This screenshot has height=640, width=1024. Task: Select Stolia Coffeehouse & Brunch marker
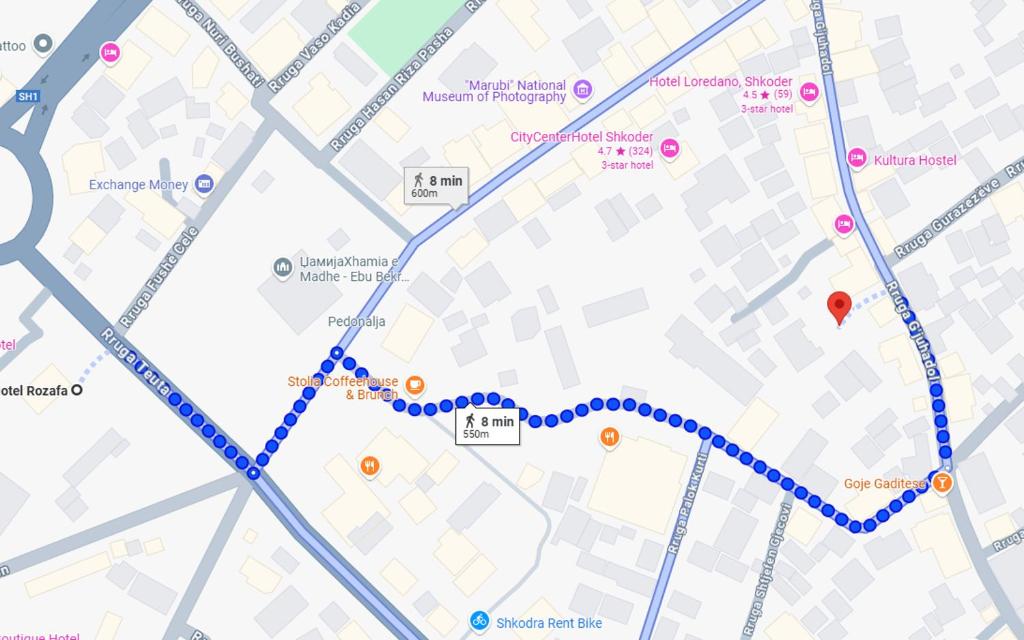[x=414, y=385]
